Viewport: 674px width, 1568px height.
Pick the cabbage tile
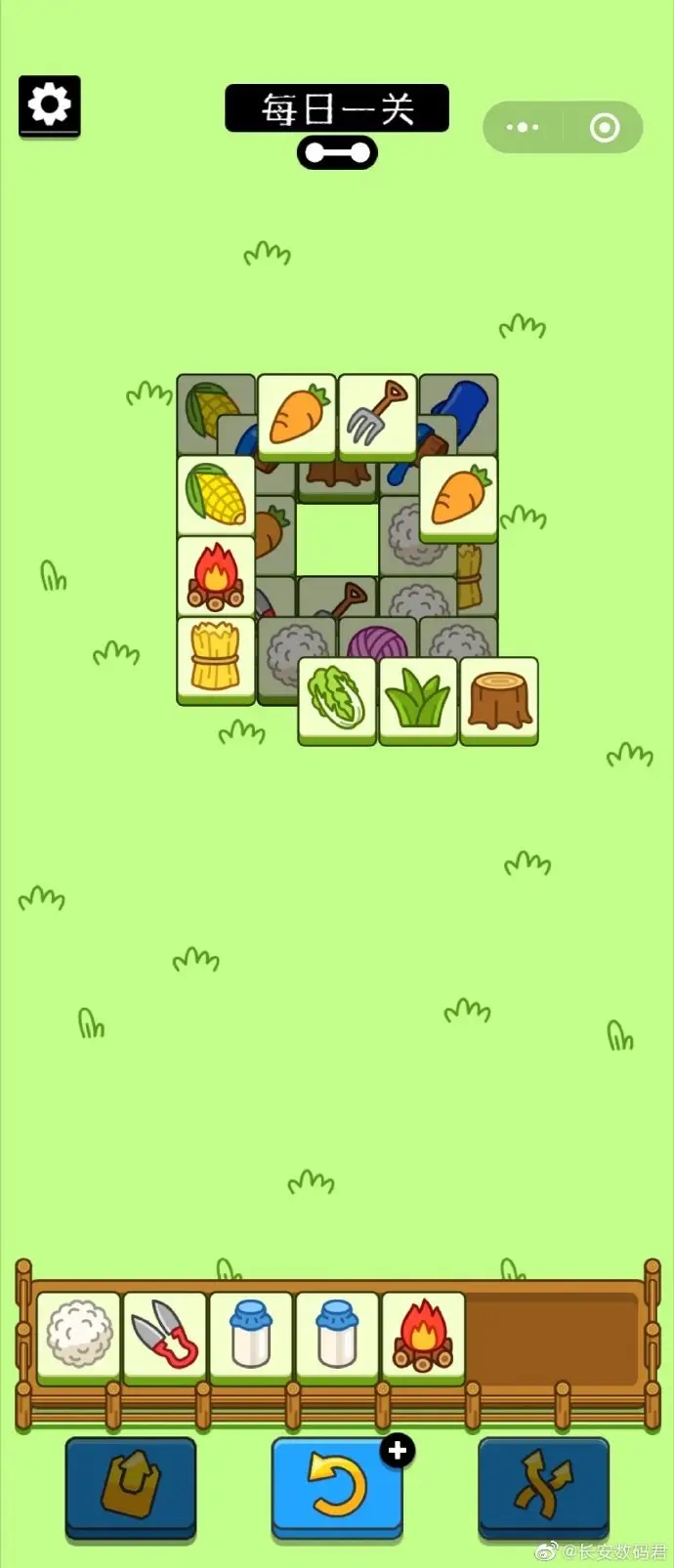pyautogui.click(x=337, y=698)
